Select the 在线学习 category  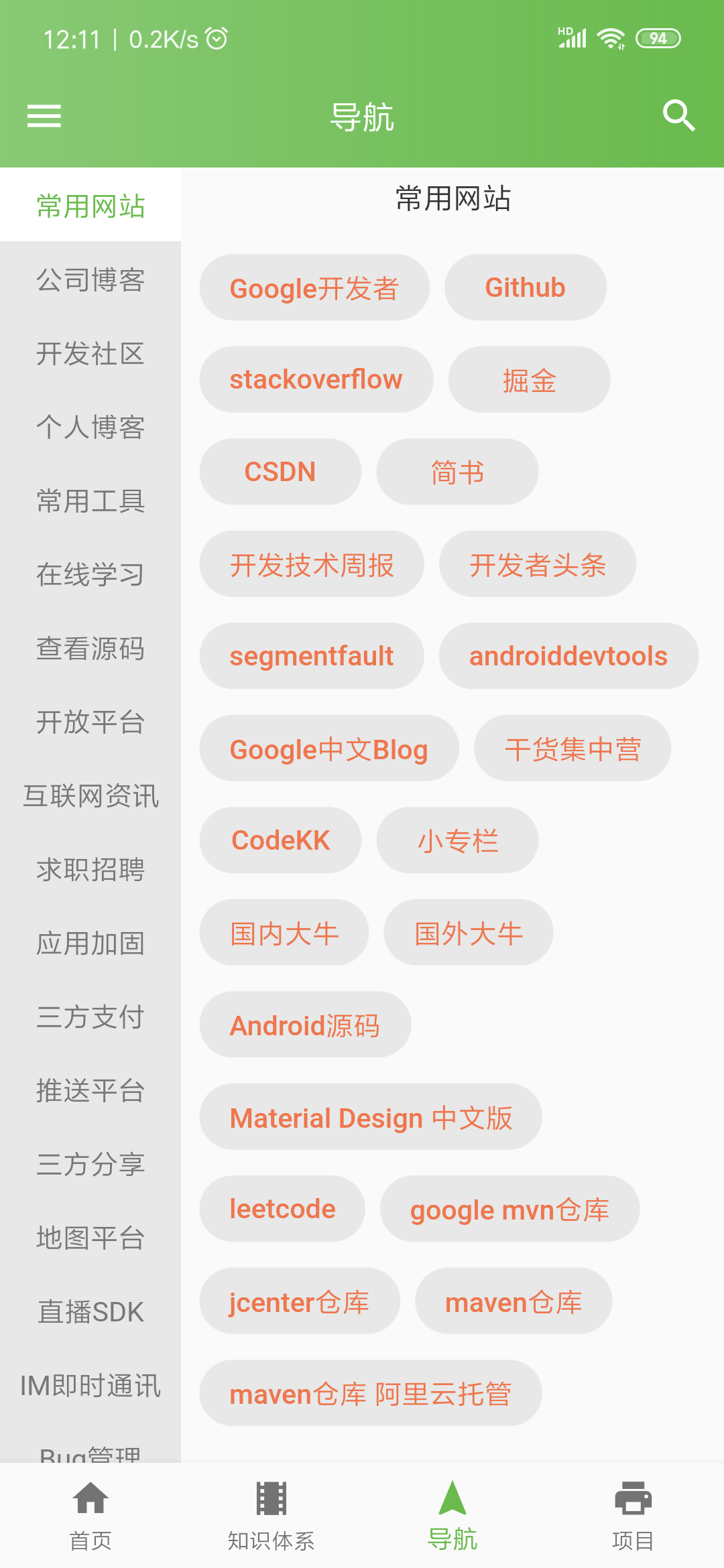pos(90,575)
